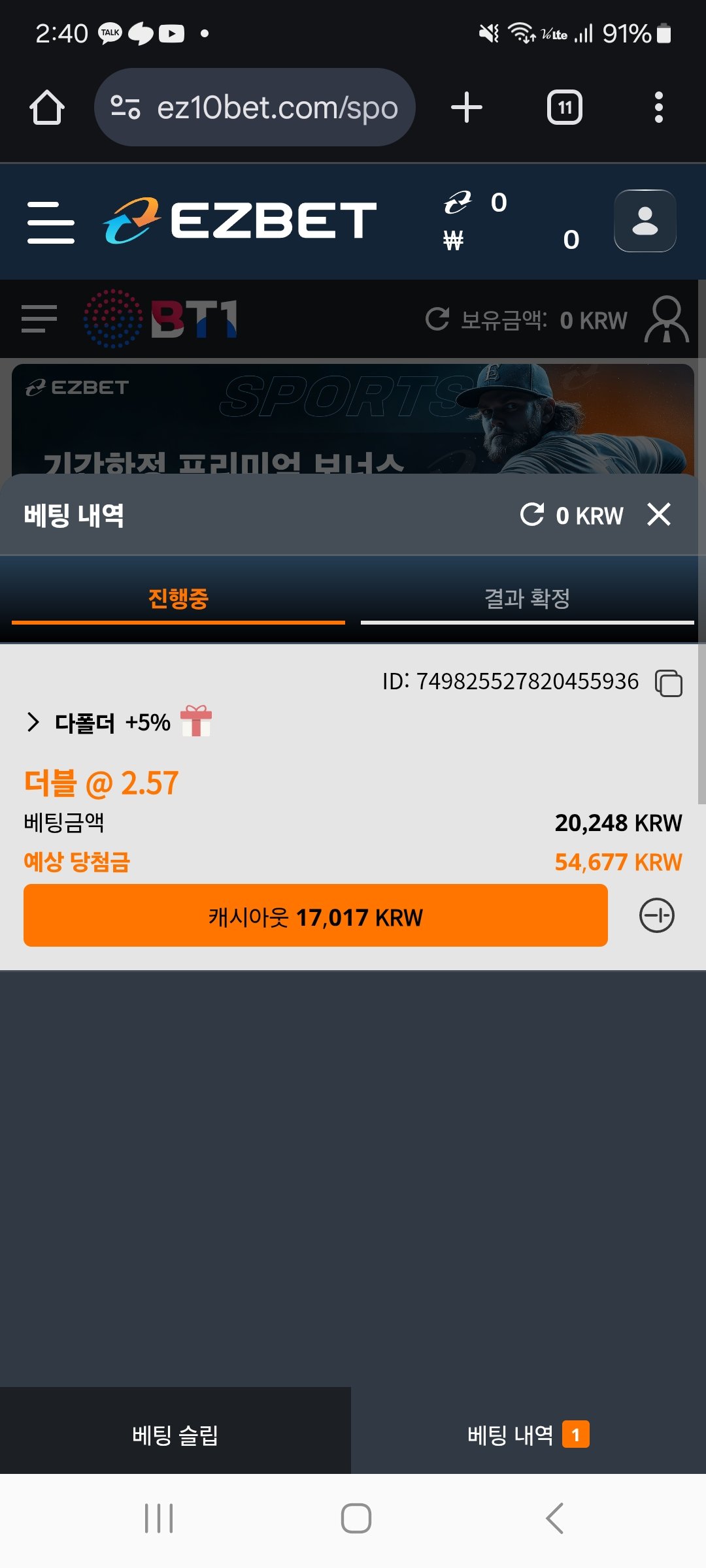706x1568 pixels.
Task: Refresh the 0 KRW balance in 베팅 내역
Action: coord(532,515)
